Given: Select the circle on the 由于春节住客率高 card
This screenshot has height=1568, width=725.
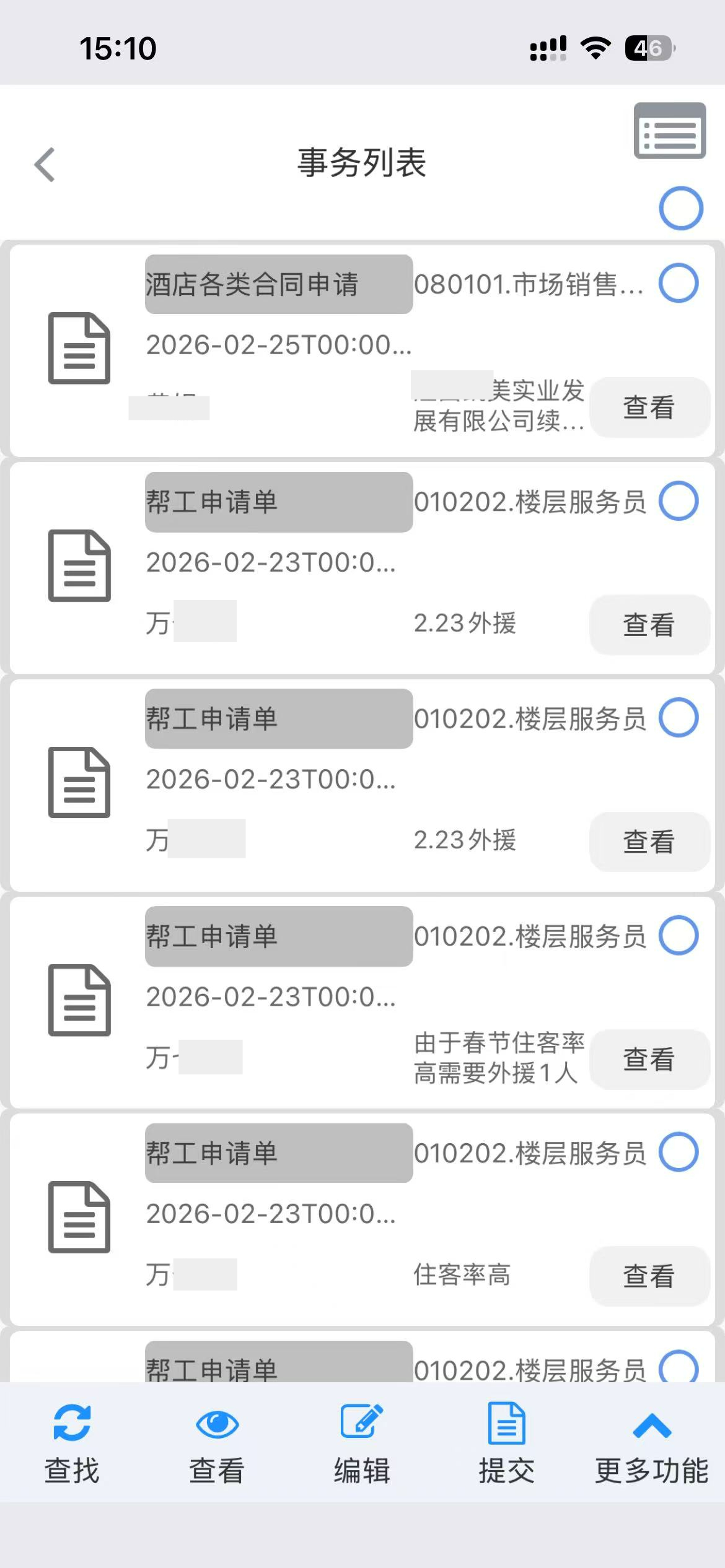Looking at the screenshot, I should (679, 935).
